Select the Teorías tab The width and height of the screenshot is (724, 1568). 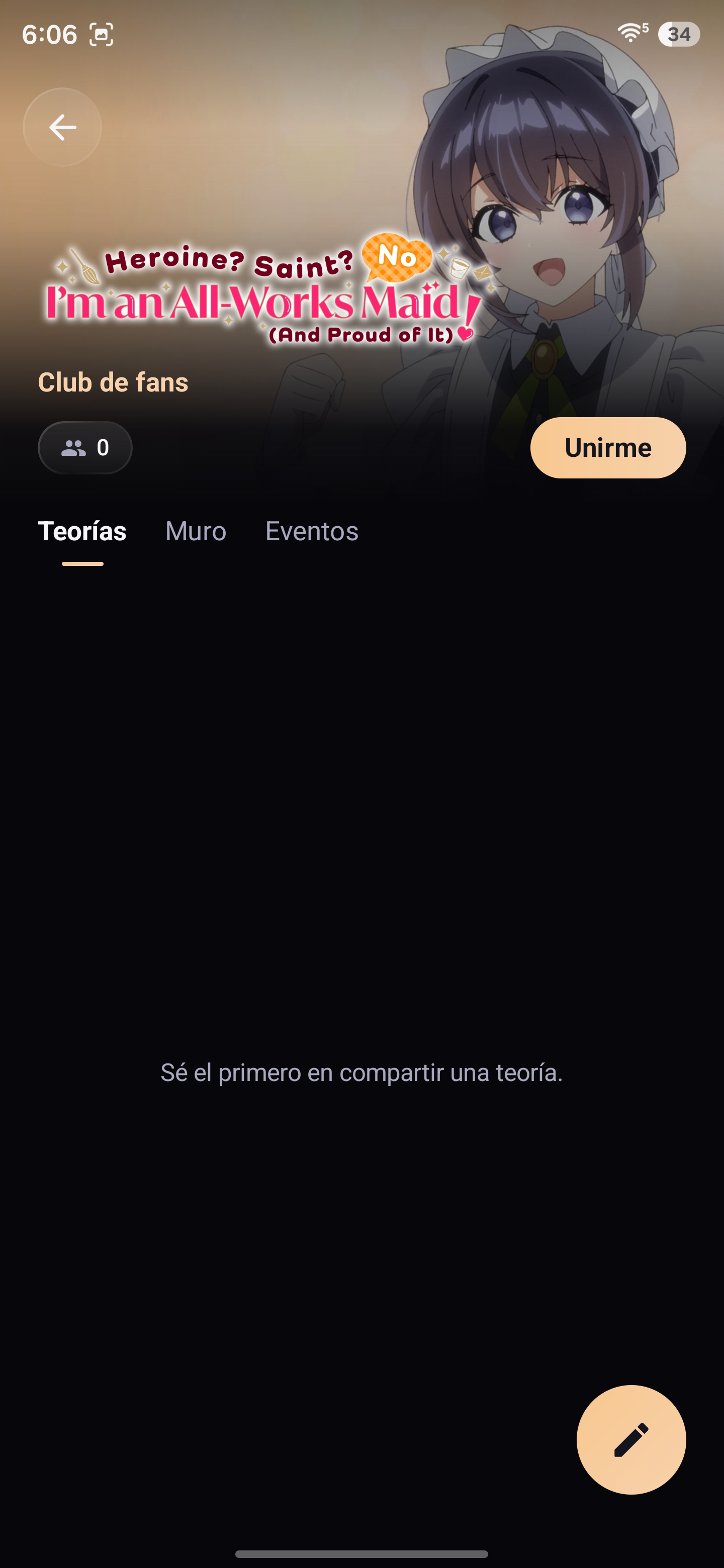click(x=82, y=531)
